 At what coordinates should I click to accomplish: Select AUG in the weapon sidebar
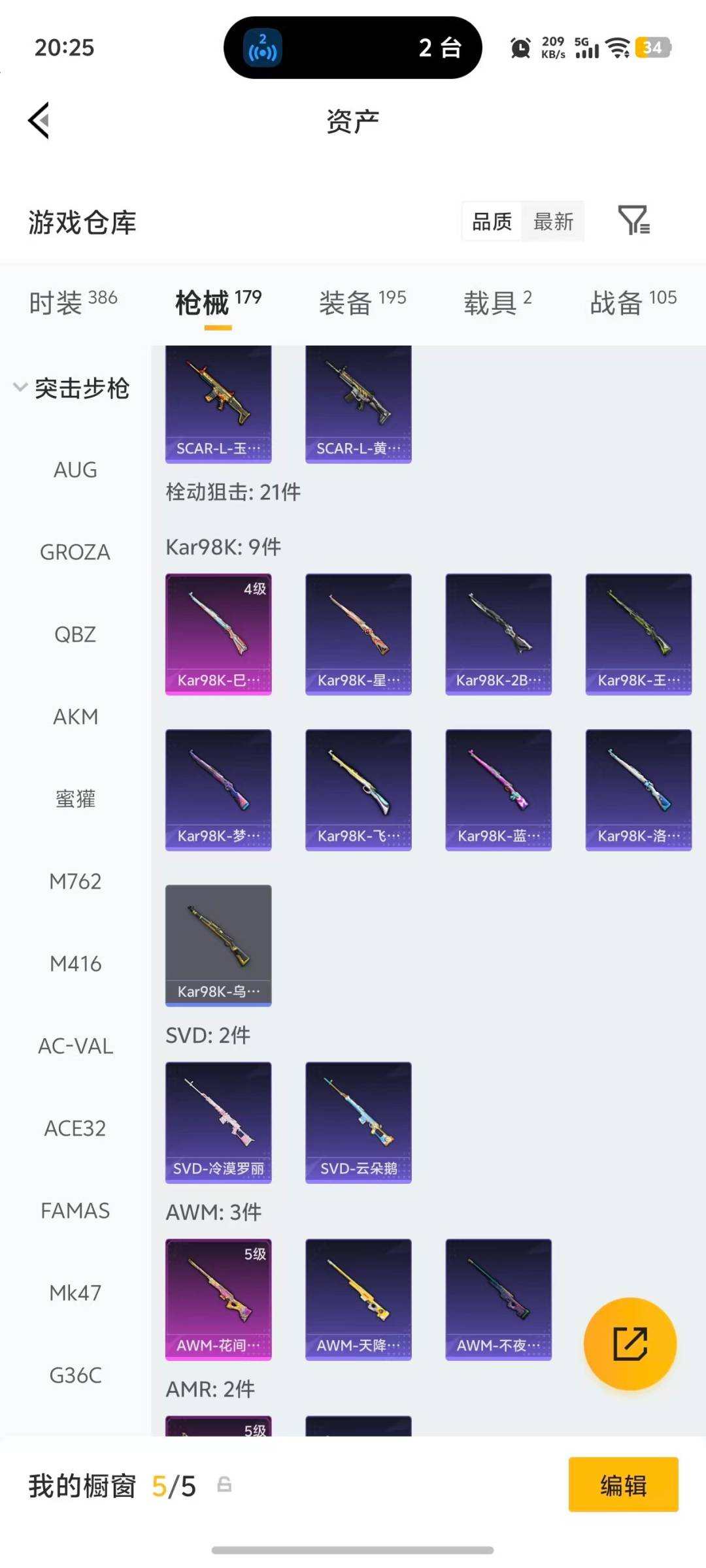pyautogui.click(x=75, y=469)
